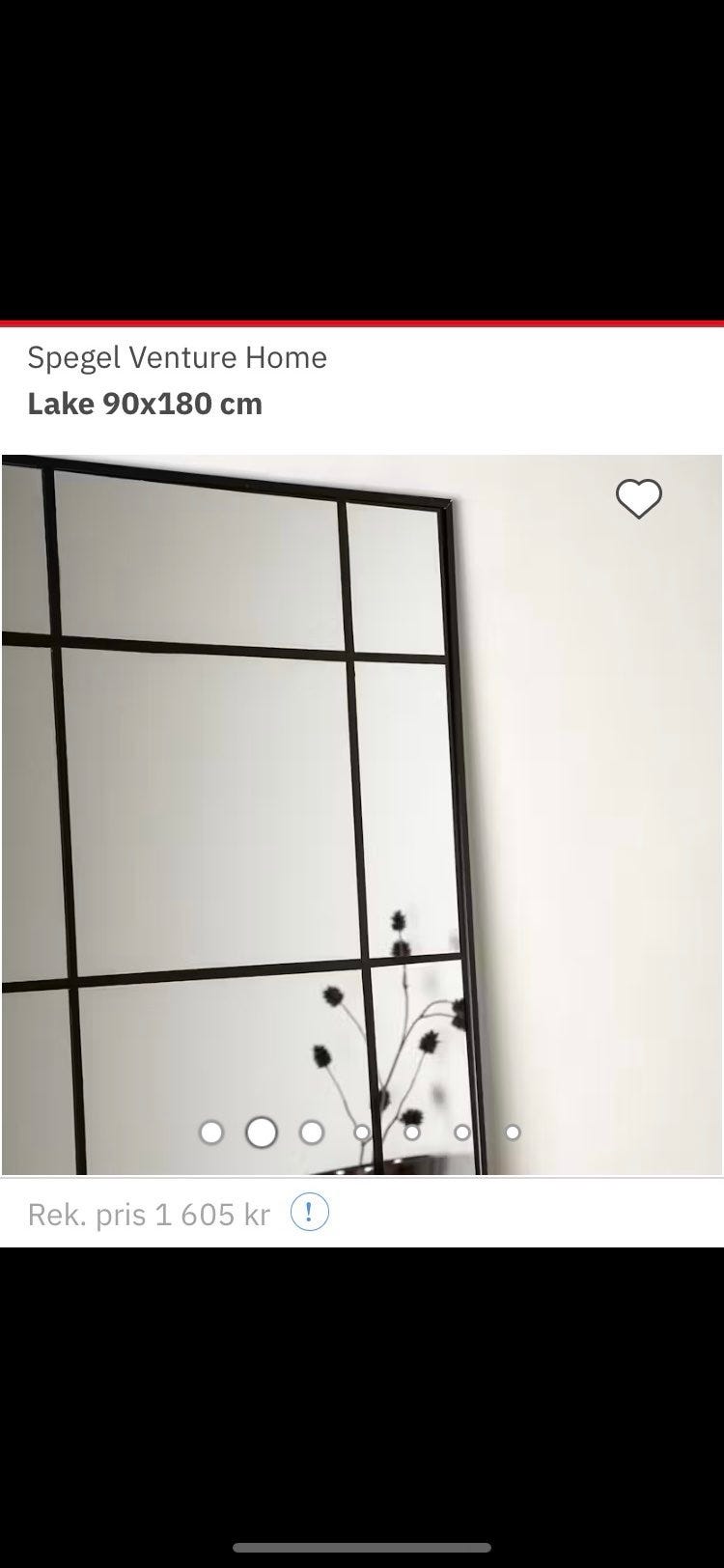
Task: Jump to the last carousel dot
Action: (512, 1132)
